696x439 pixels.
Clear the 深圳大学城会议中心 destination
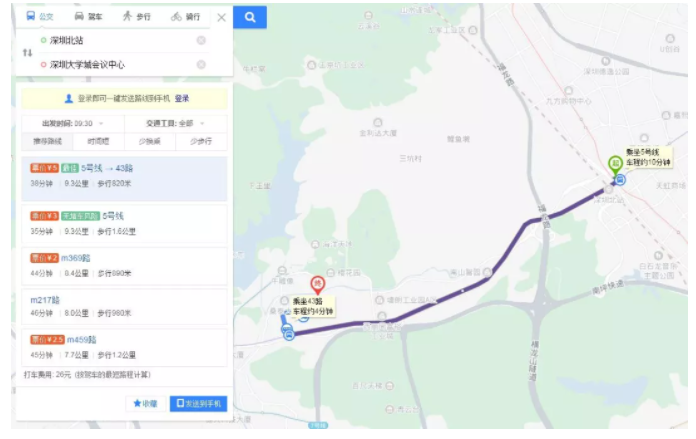point(201,65)
